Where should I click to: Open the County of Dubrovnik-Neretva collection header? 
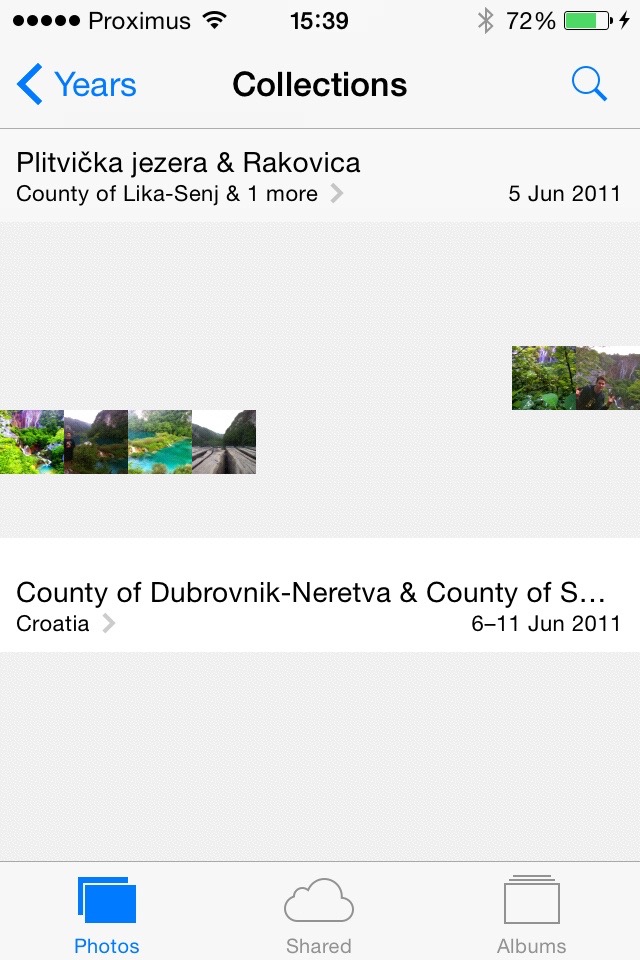coord(311,606)
